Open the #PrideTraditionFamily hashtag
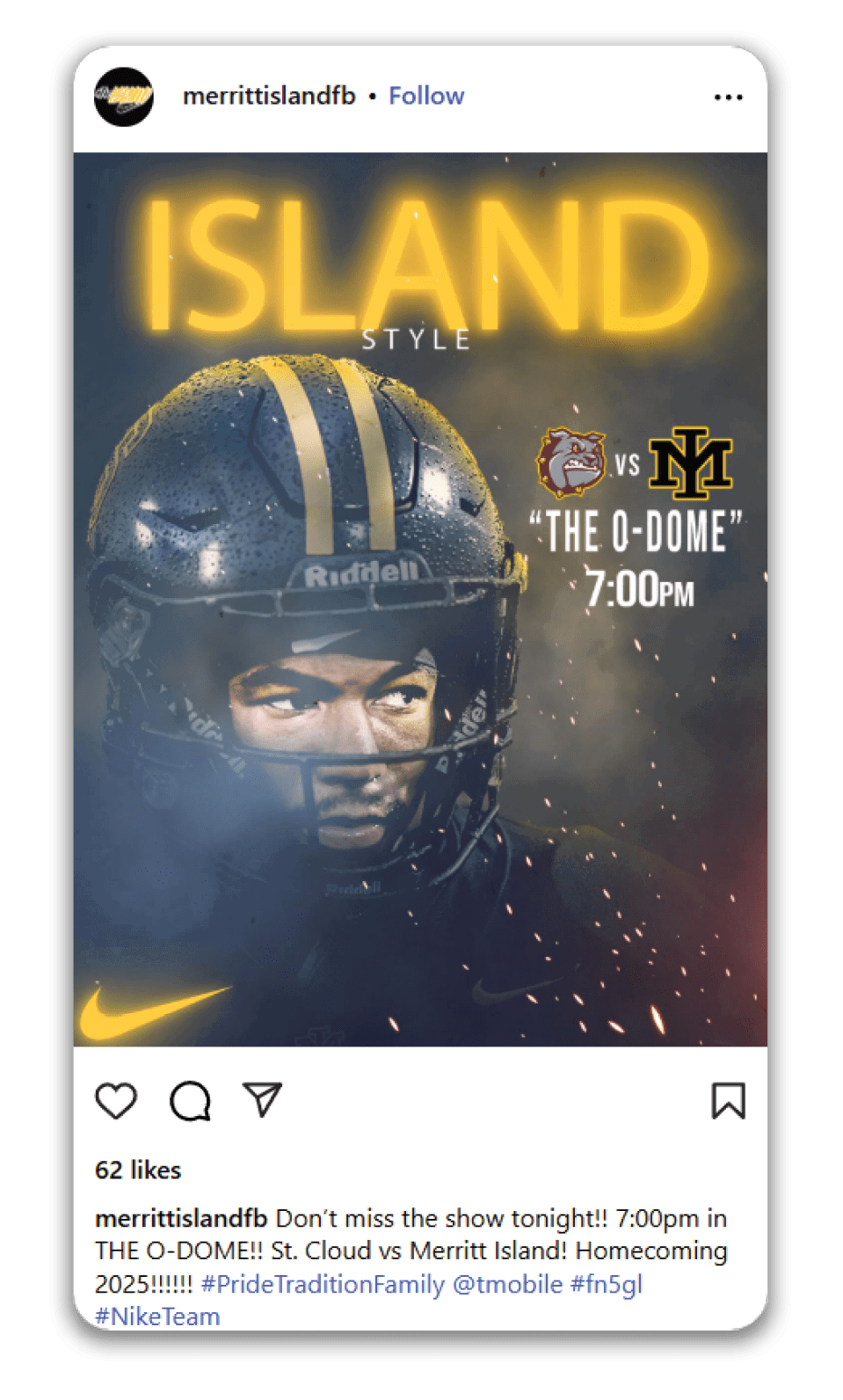 tap(323, 1284)
